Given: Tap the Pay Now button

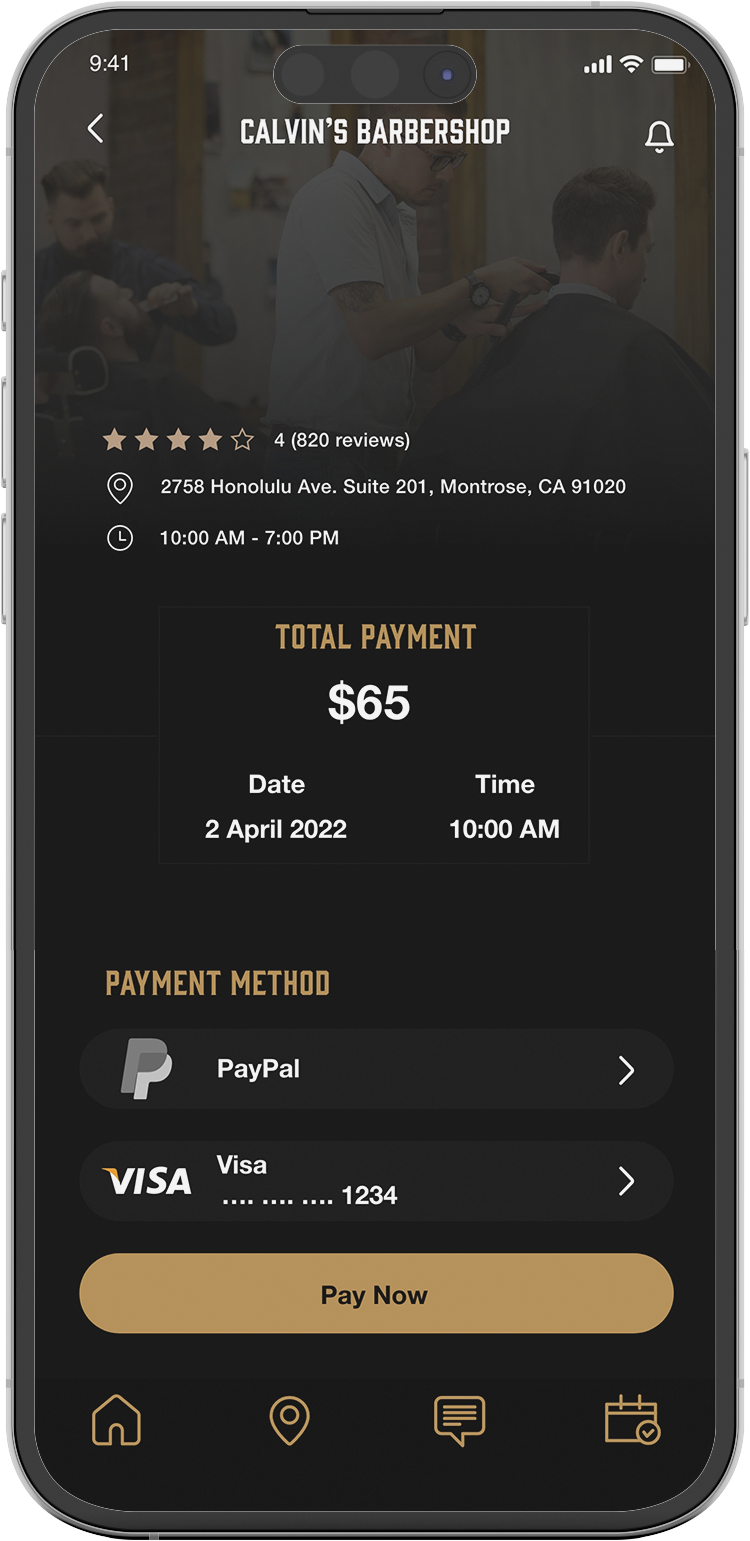Looking at the screenshot, I should [376, 1294].
